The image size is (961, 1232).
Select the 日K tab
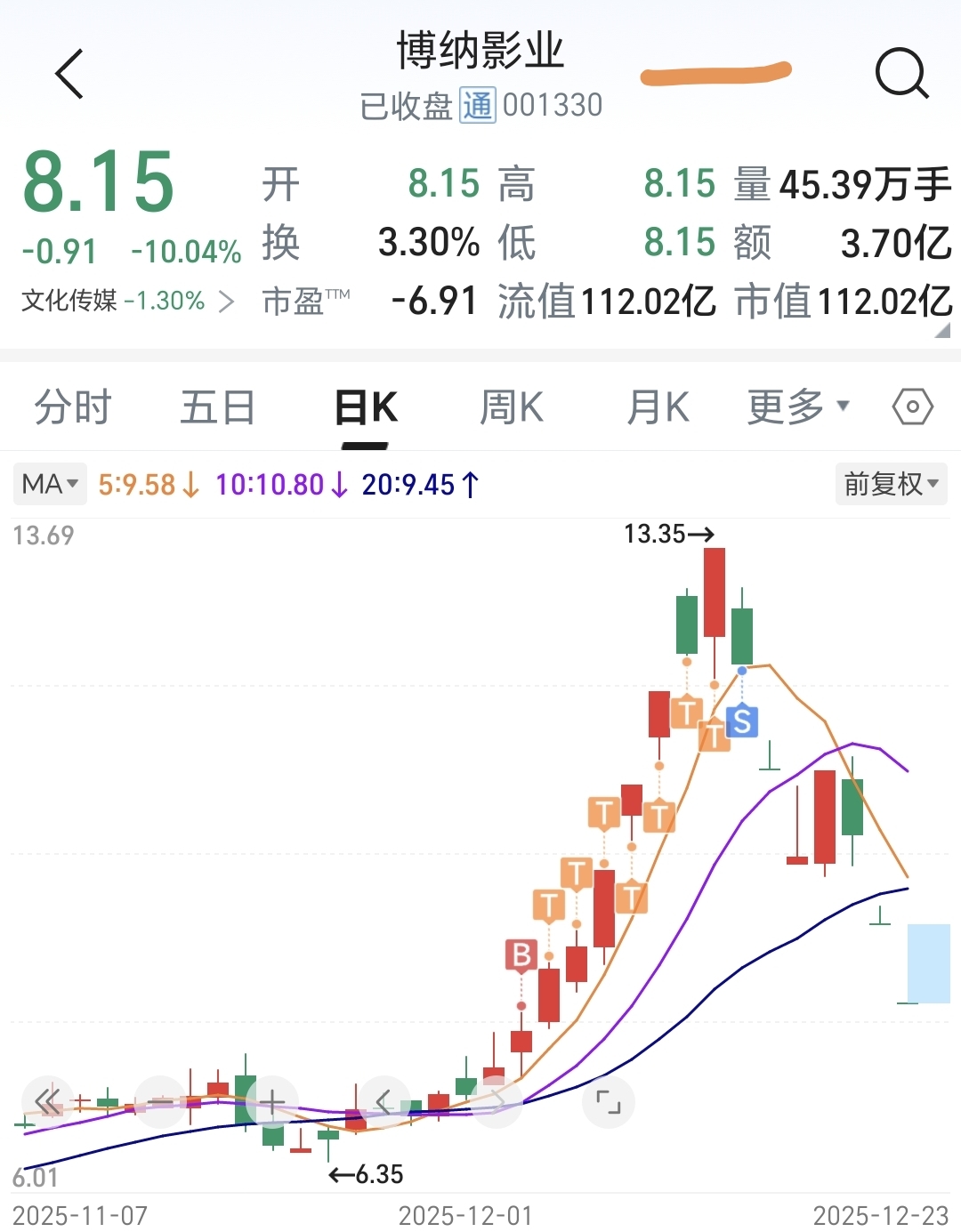(366, 408)
